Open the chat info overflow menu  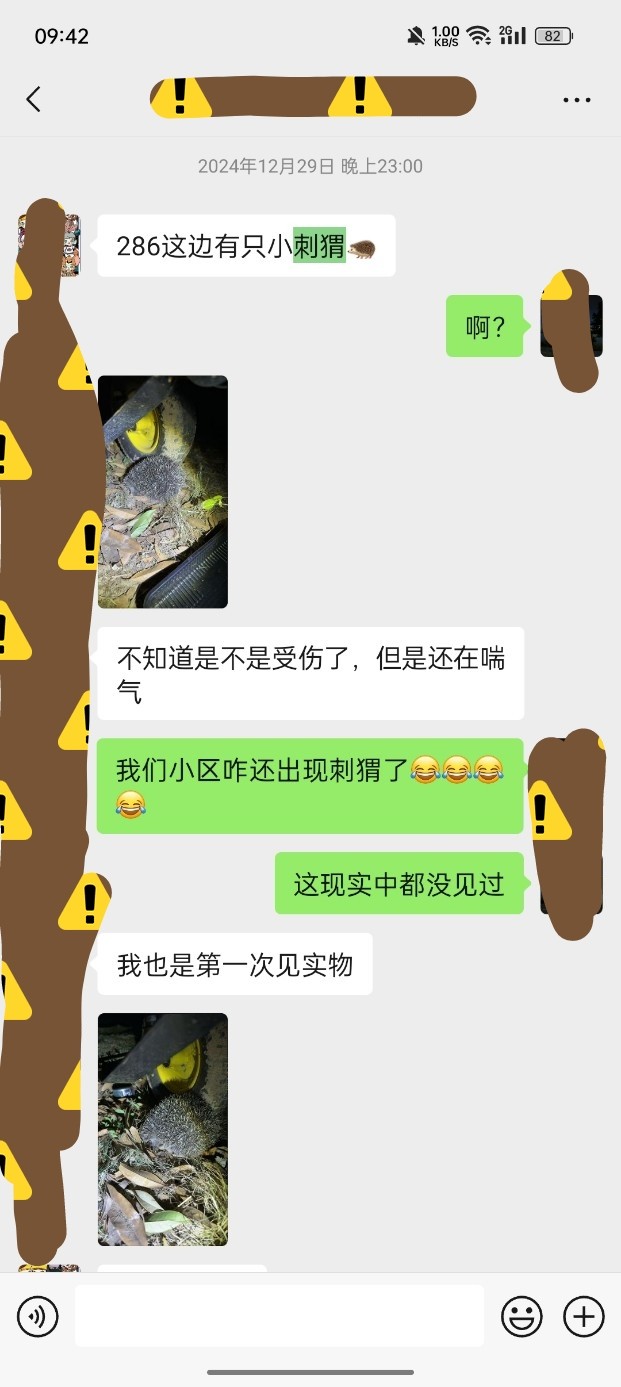click(577, 100)
